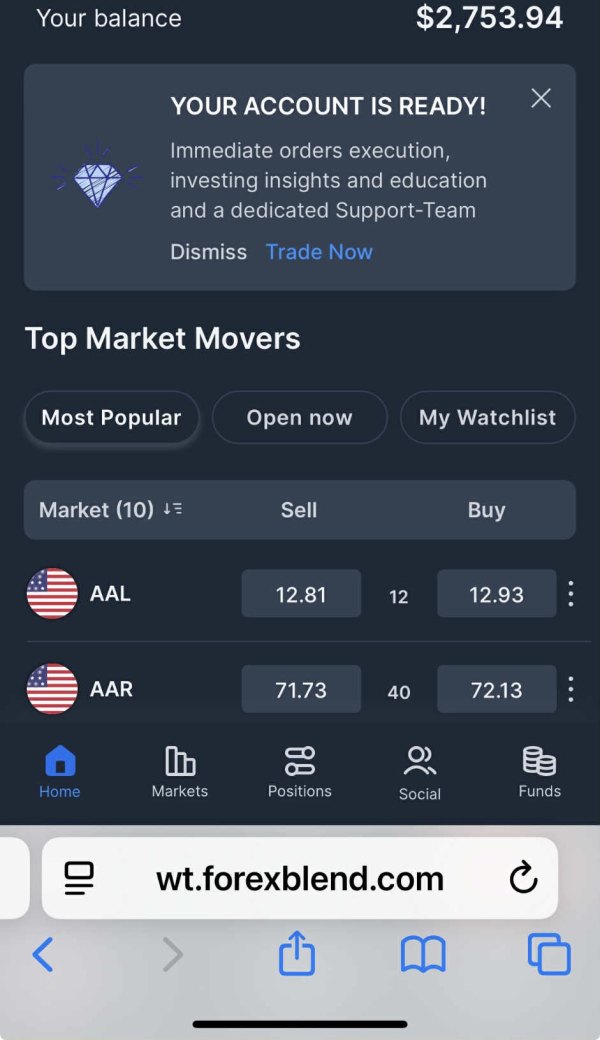600x1040 pixels.
Task: Open the AAL market row
Action: [110, 594]
